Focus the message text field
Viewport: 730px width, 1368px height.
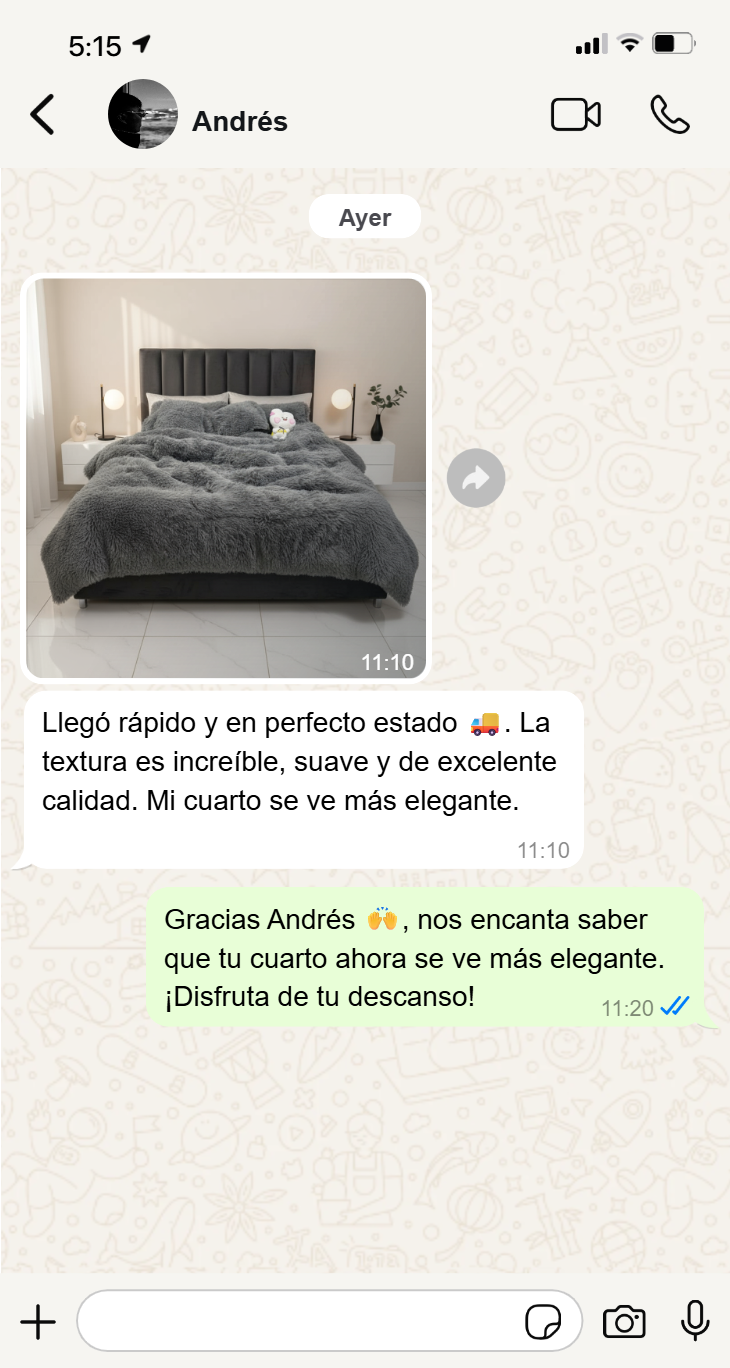[x=300, y=1322]
